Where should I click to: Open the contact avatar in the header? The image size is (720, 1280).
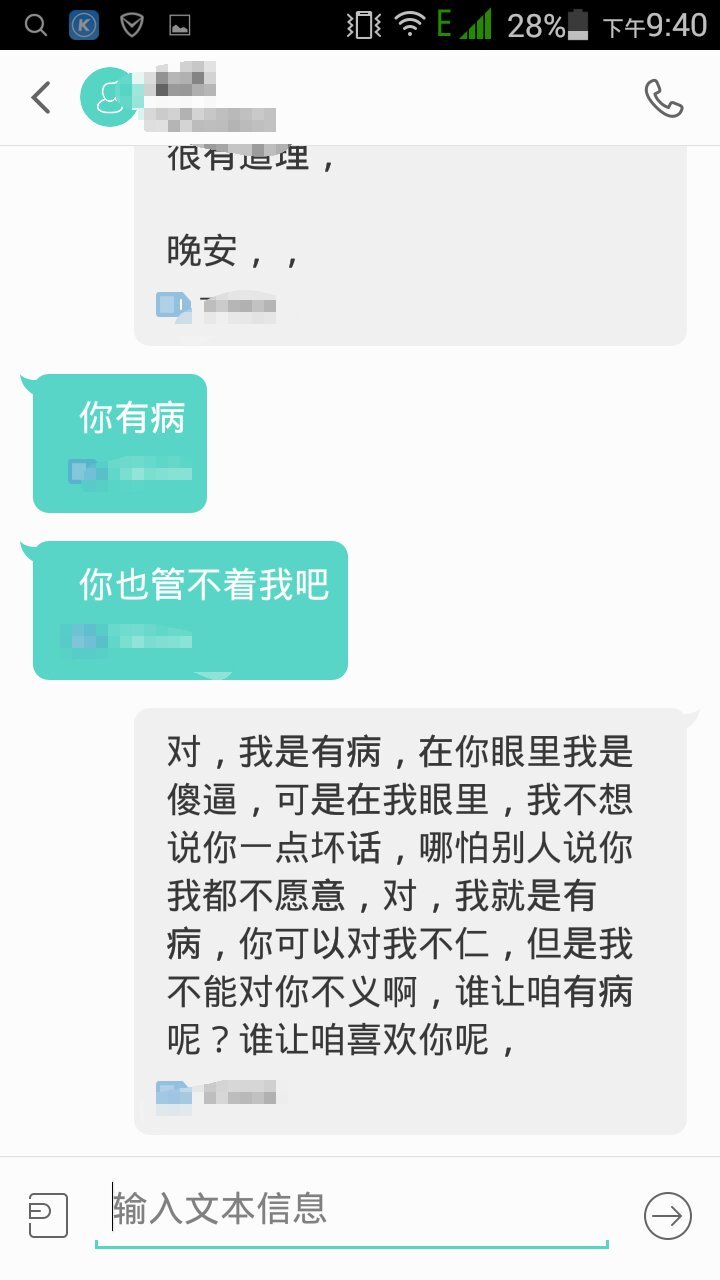pyautogui.click(x=108, y=98)
